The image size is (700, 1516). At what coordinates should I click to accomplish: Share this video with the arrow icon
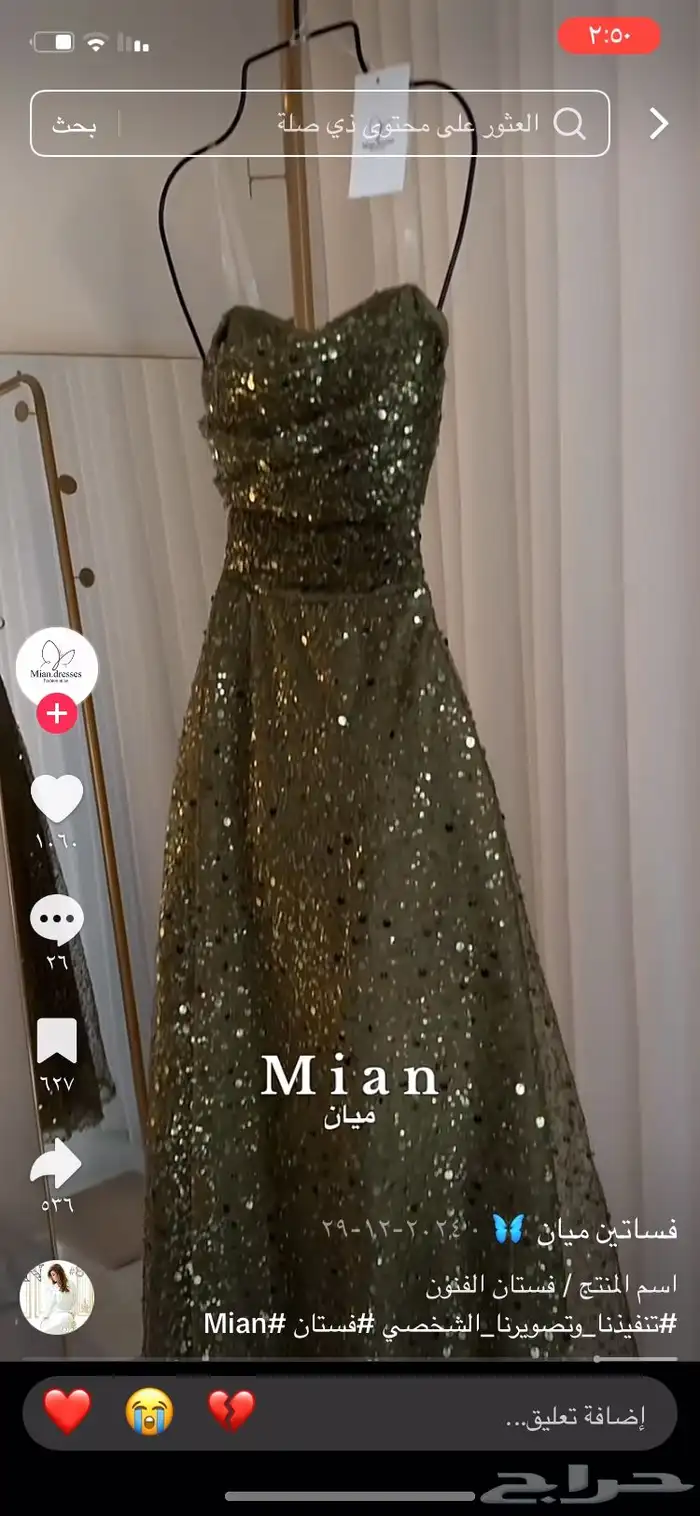(x=57, y=1162)
